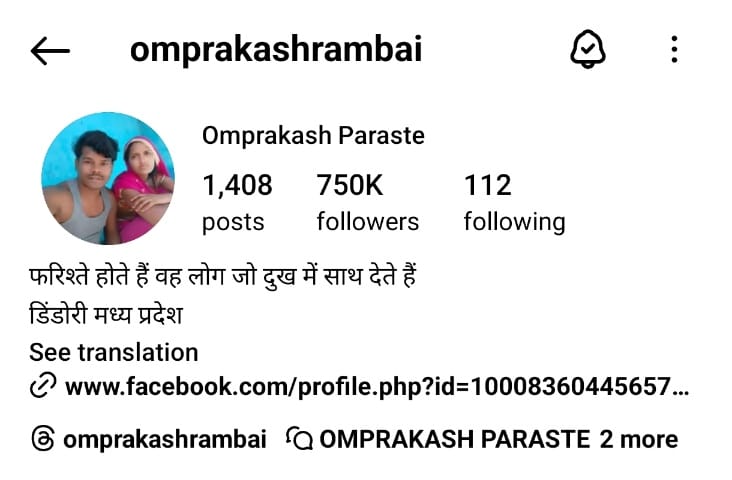Go back using the arrow icon
This screenshot has width=732, height=480.
50,50
